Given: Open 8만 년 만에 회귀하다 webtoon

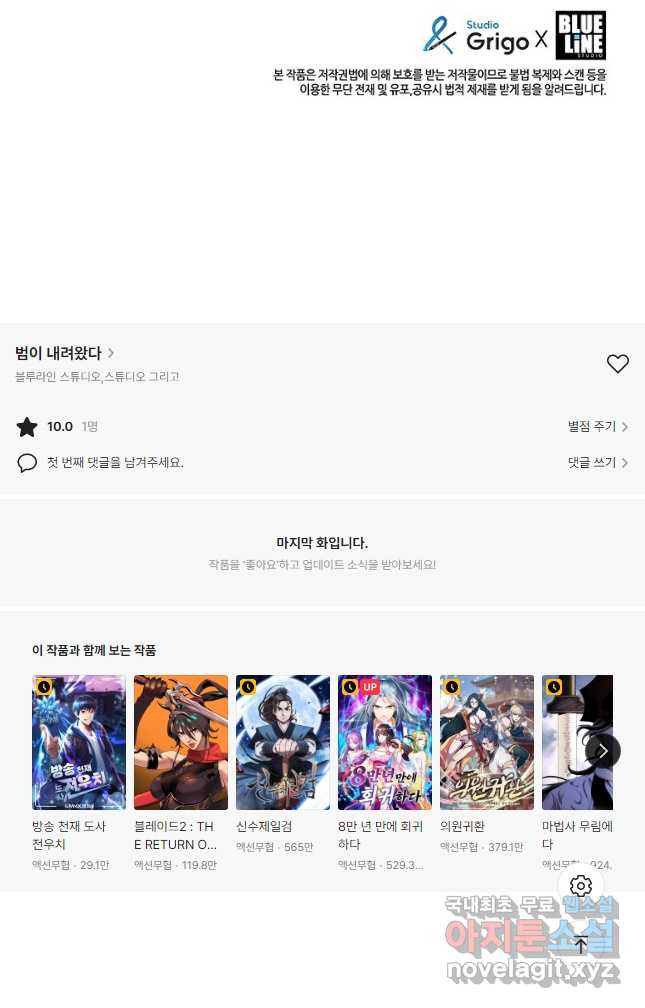Looking at the screenshot, I should pyautogui.click(x=385, y=742).
